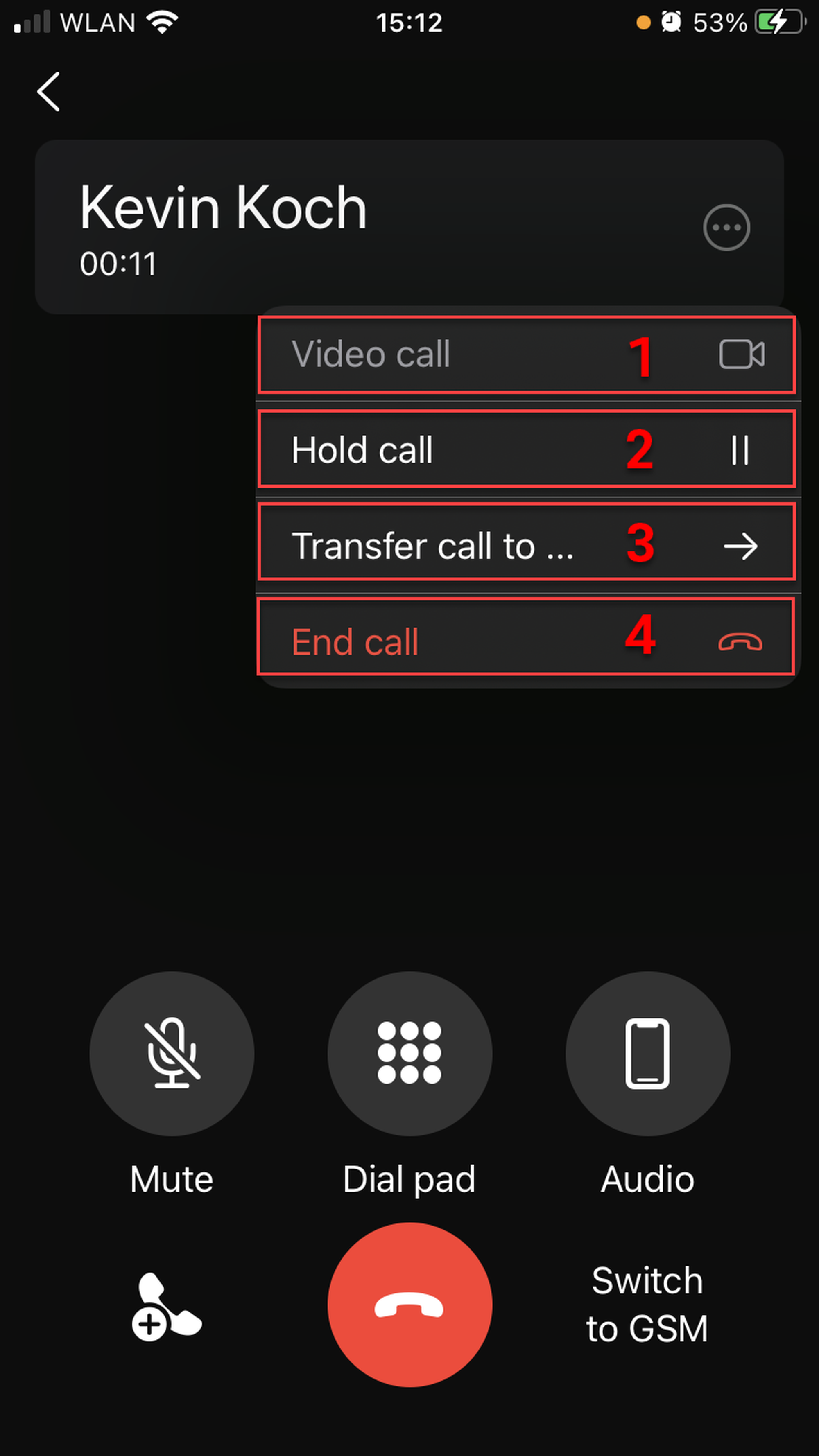The height and width of the screenshot is (1456, 819).
Task: Tap the three-dot options icon beside Kevin Koch
Action: 726,227
